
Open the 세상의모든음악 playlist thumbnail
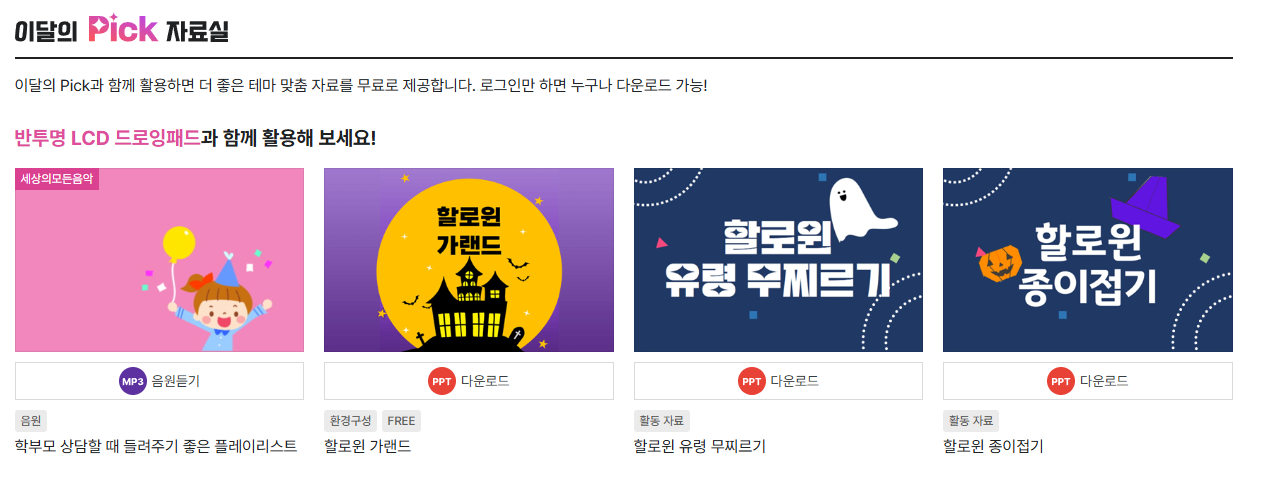pyautogui.click(x=159, y=260)
